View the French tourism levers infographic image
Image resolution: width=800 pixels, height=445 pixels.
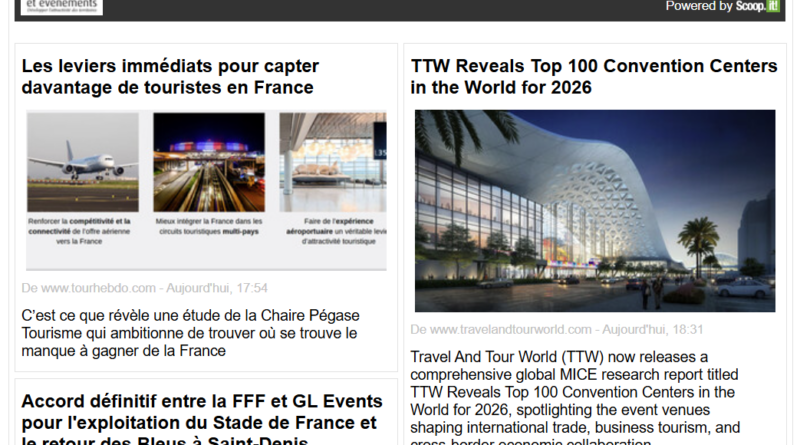[206, 190]
